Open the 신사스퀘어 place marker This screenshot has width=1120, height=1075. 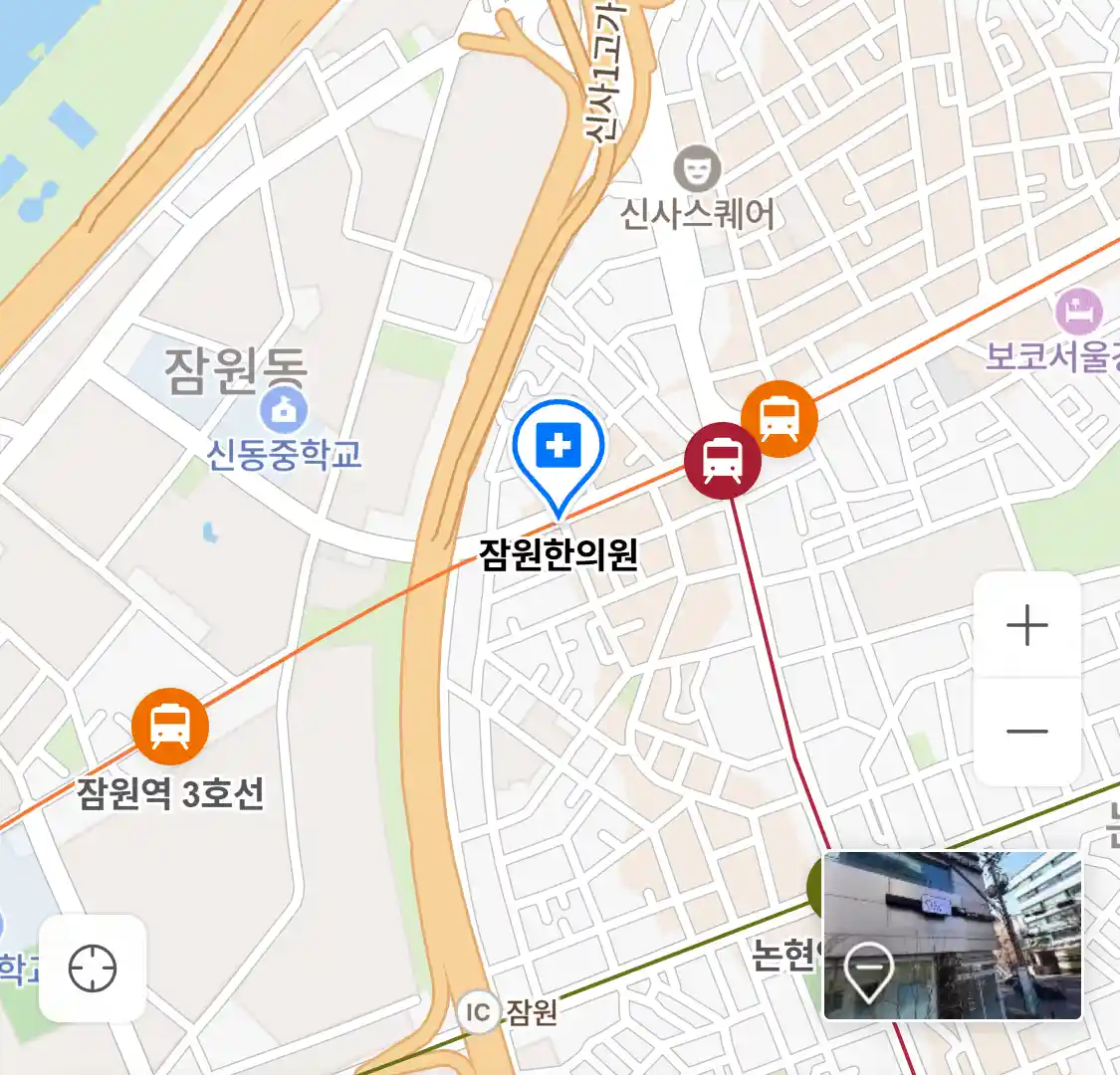click(x=697, y=169)
